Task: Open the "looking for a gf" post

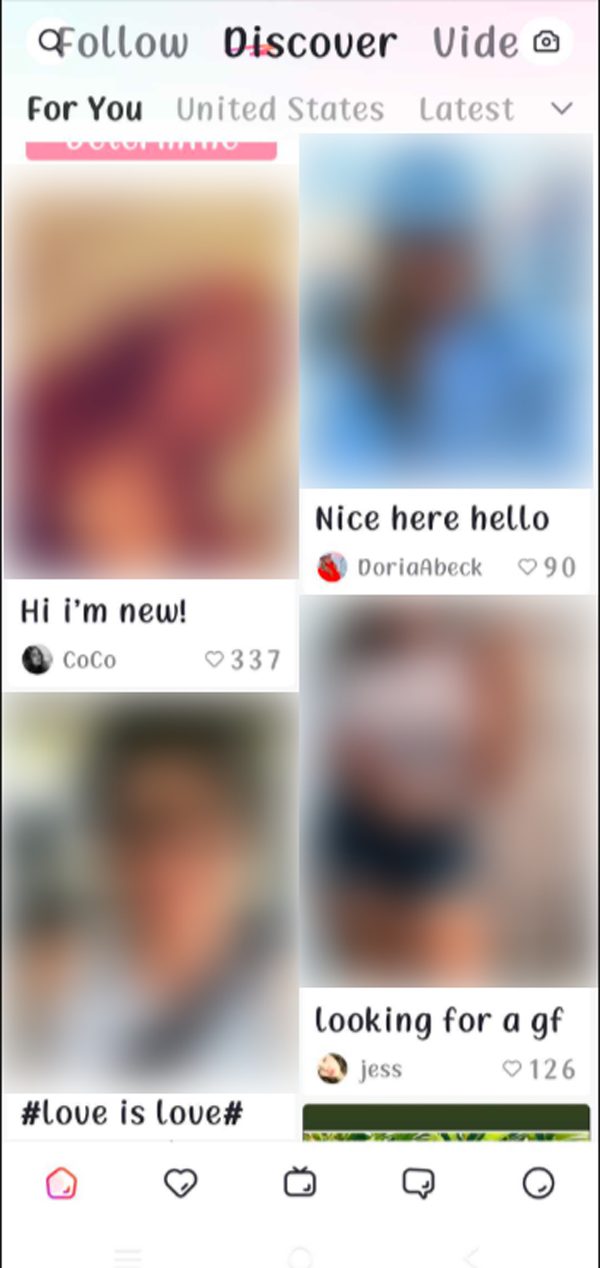Action: click(439, 1020)
